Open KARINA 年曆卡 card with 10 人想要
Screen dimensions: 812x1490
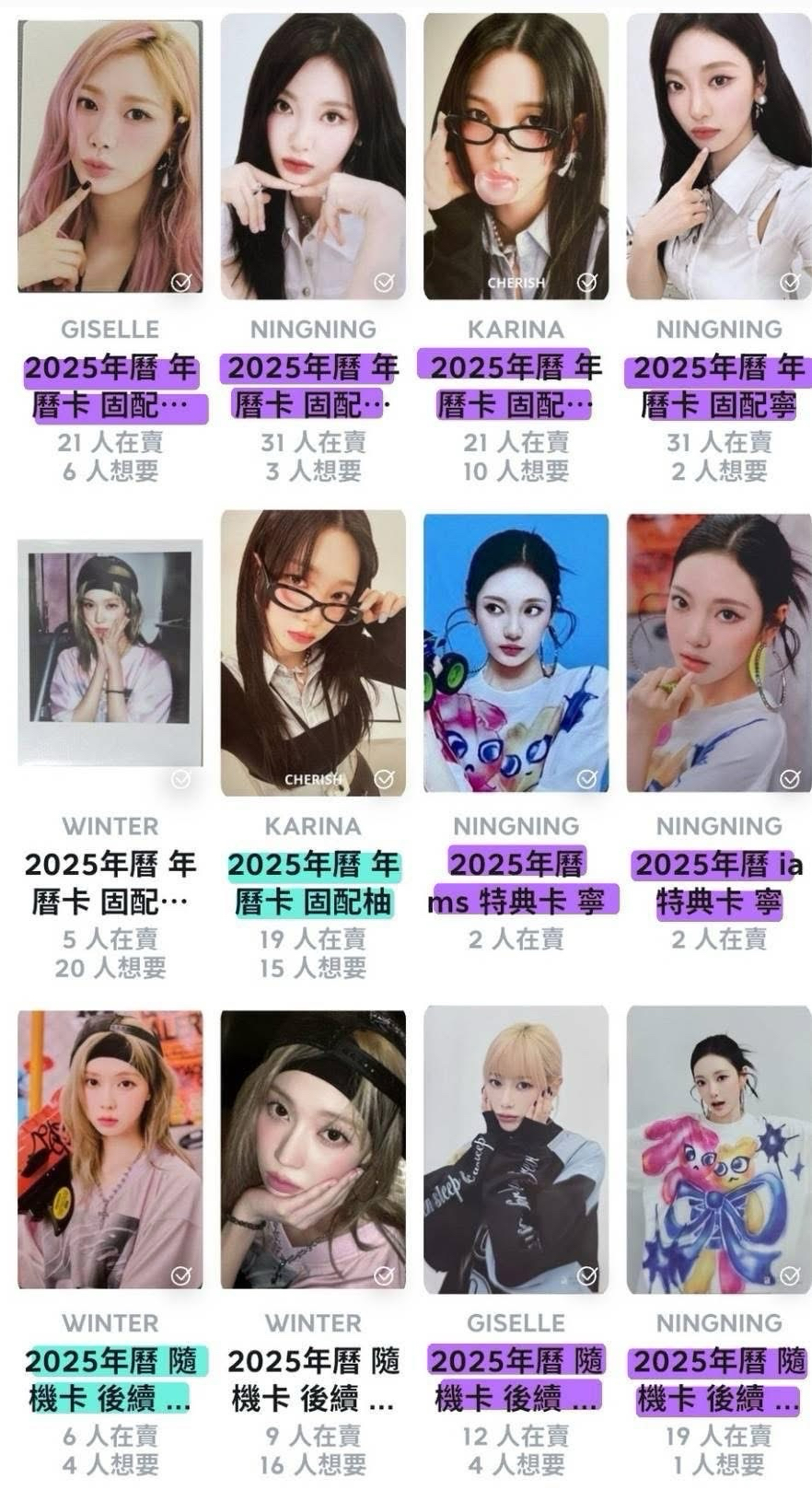[x=516, y=157]
